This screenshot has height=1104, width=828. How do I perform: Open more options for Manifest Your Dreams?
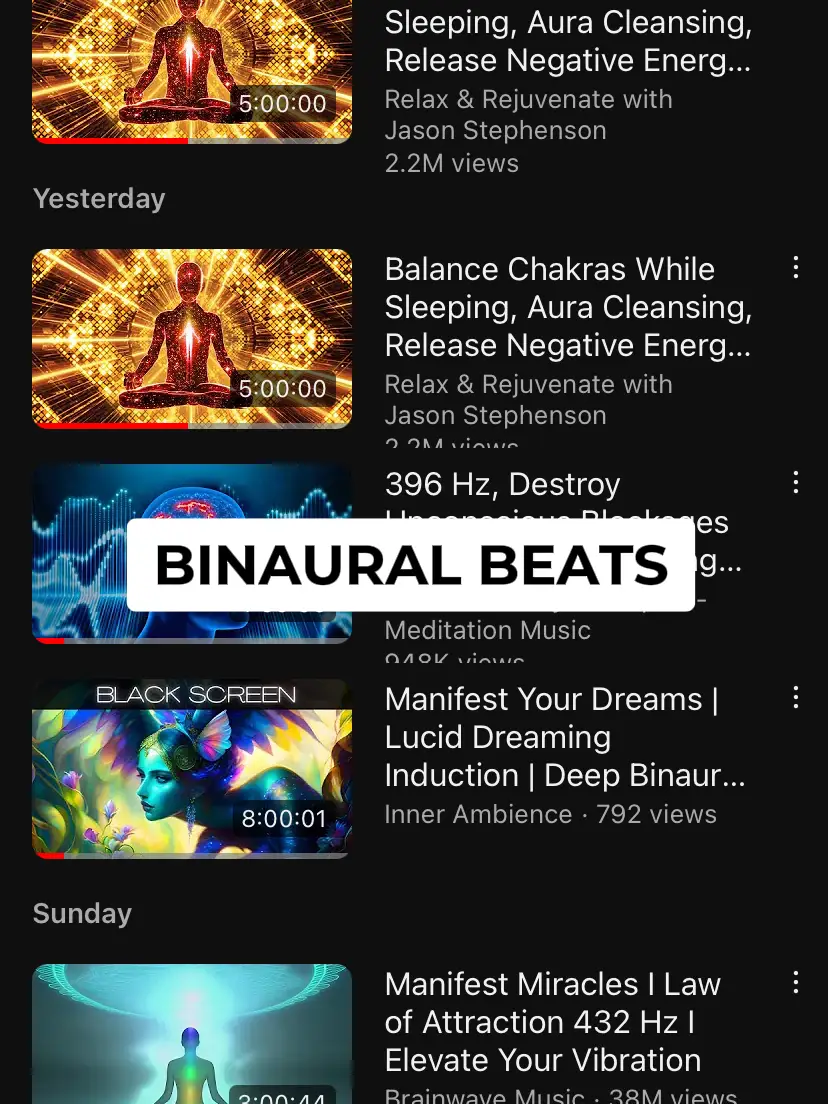tap(796, 698)
